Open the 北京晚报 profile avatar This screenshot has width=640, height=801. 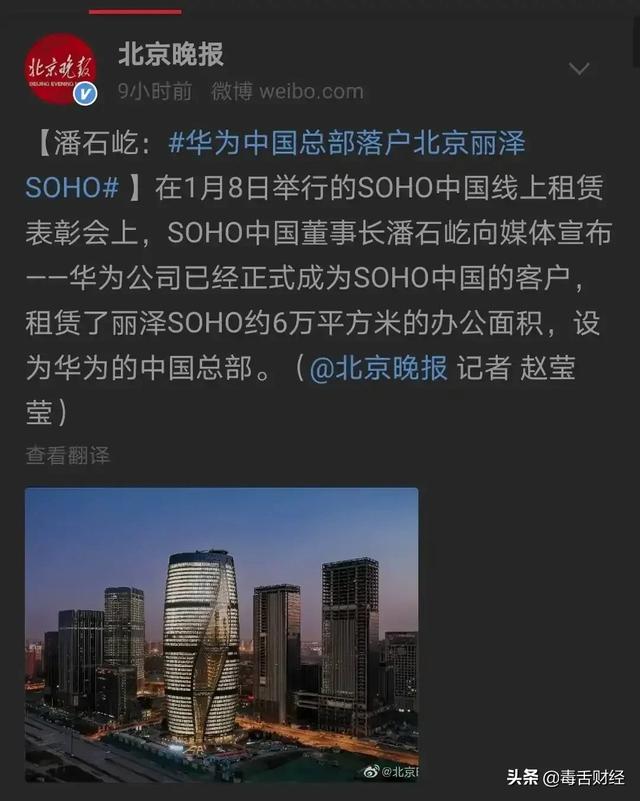[x=60, y=68]
